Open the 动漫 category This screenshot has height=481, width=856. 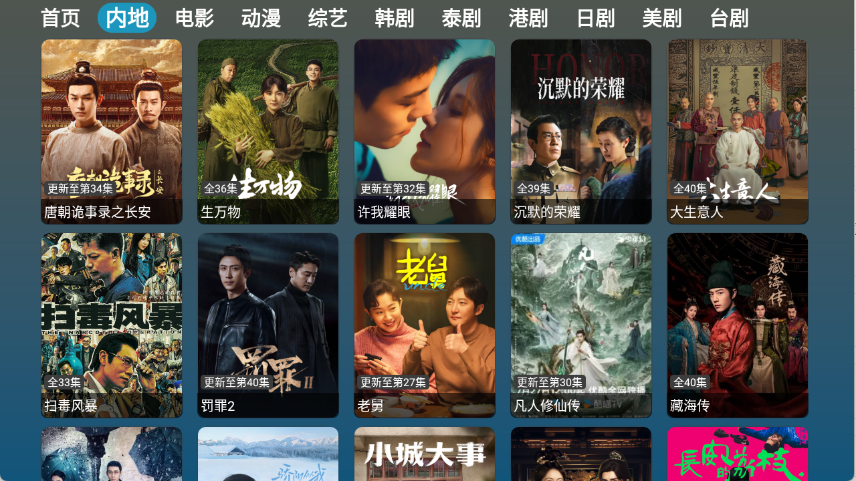pos(261,18)
